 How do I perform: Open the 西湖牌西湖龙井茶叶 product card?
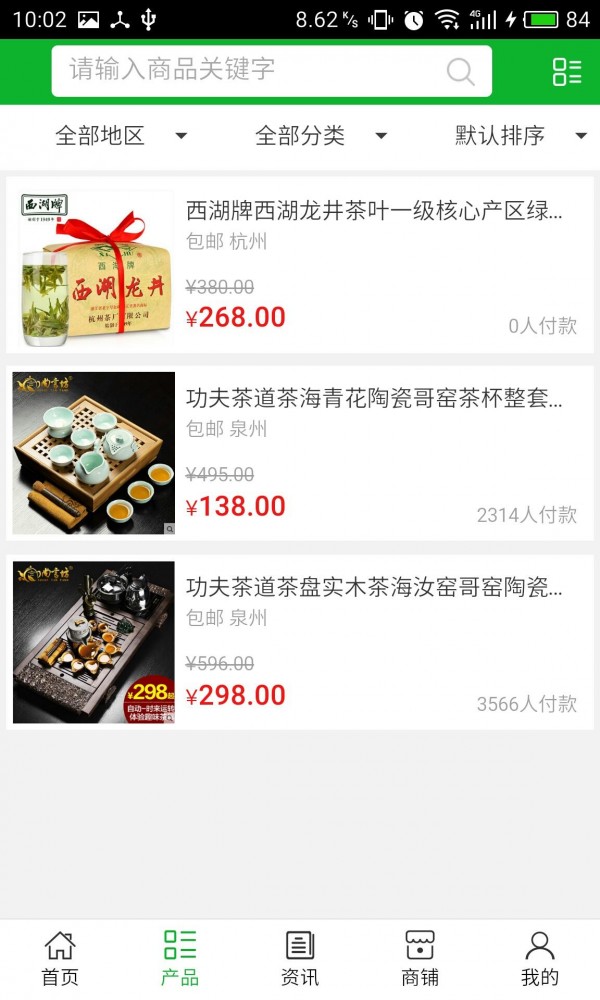point(300,265)
